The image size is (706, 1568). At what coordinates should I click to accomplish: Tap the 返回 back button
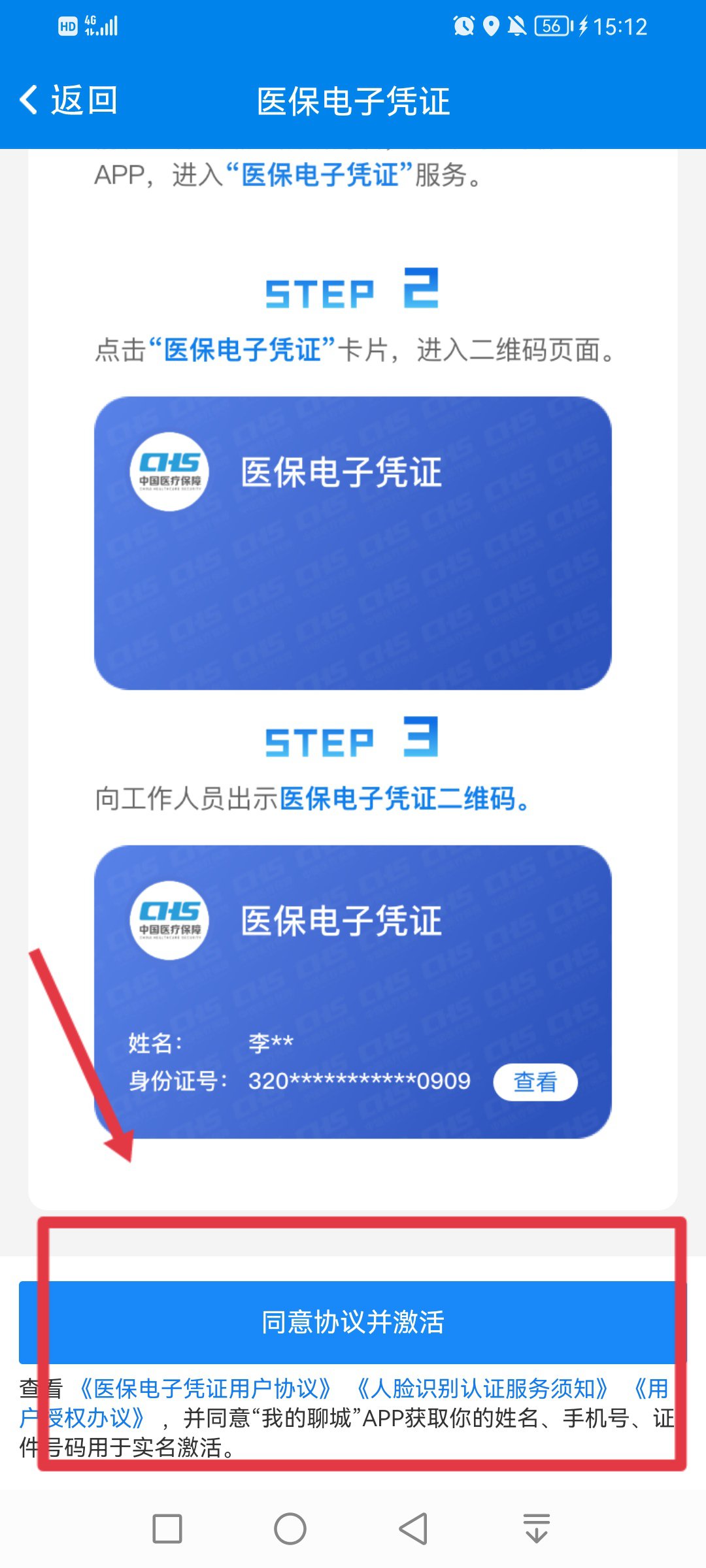[69, 101]
